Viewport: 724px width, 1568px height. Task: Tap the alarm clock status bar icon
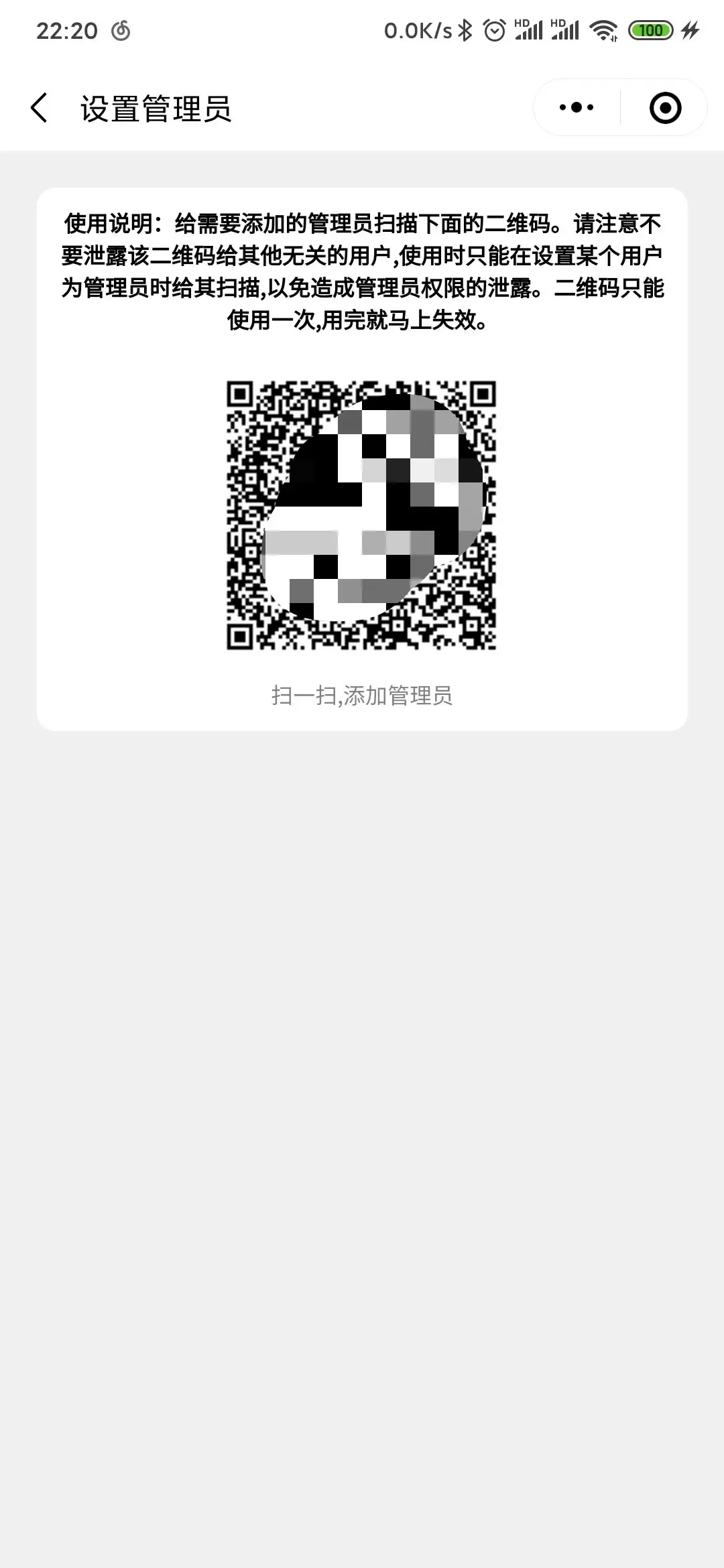(x=494, y=30)
